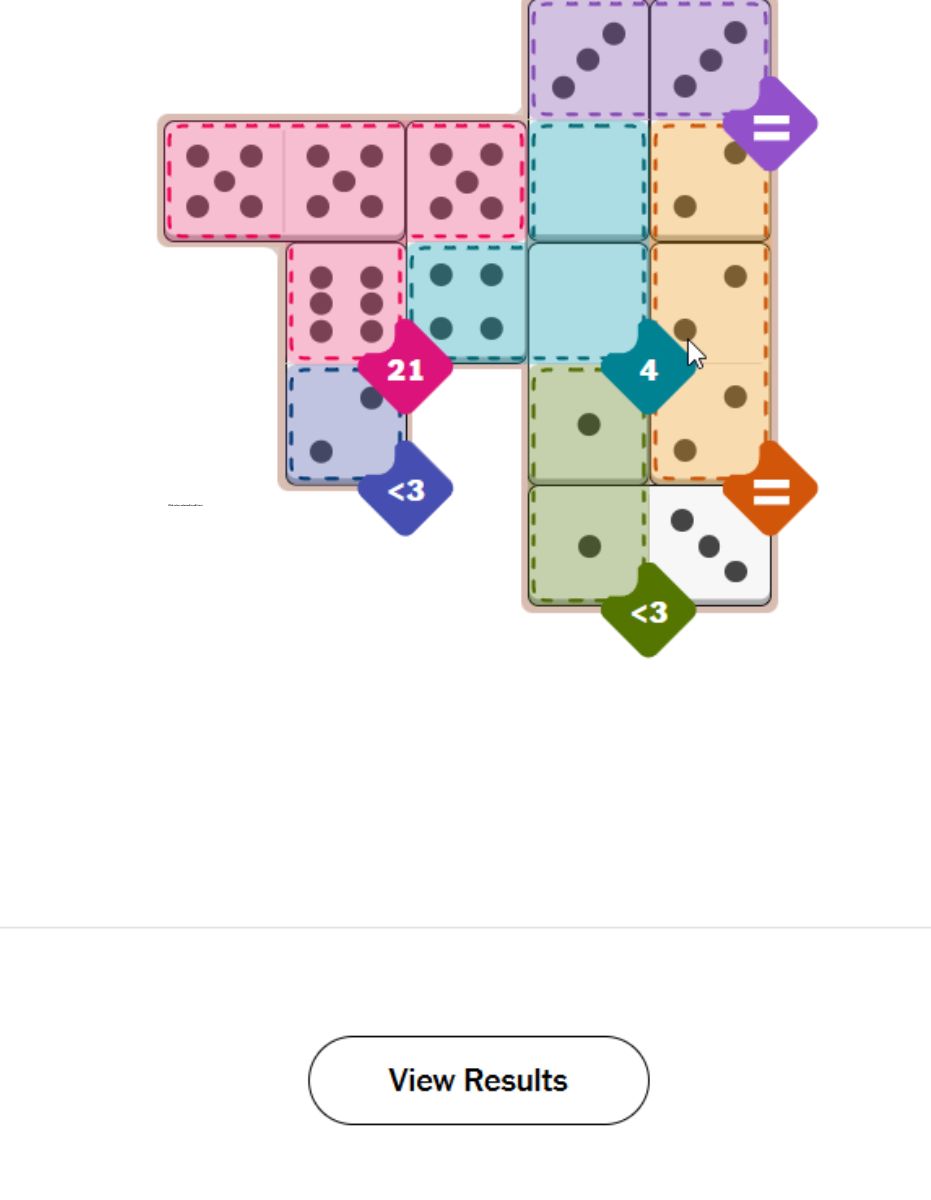Viewport: 931px width, 1200px height.
Task: Select the lower green domino tile
Action: 585,545
